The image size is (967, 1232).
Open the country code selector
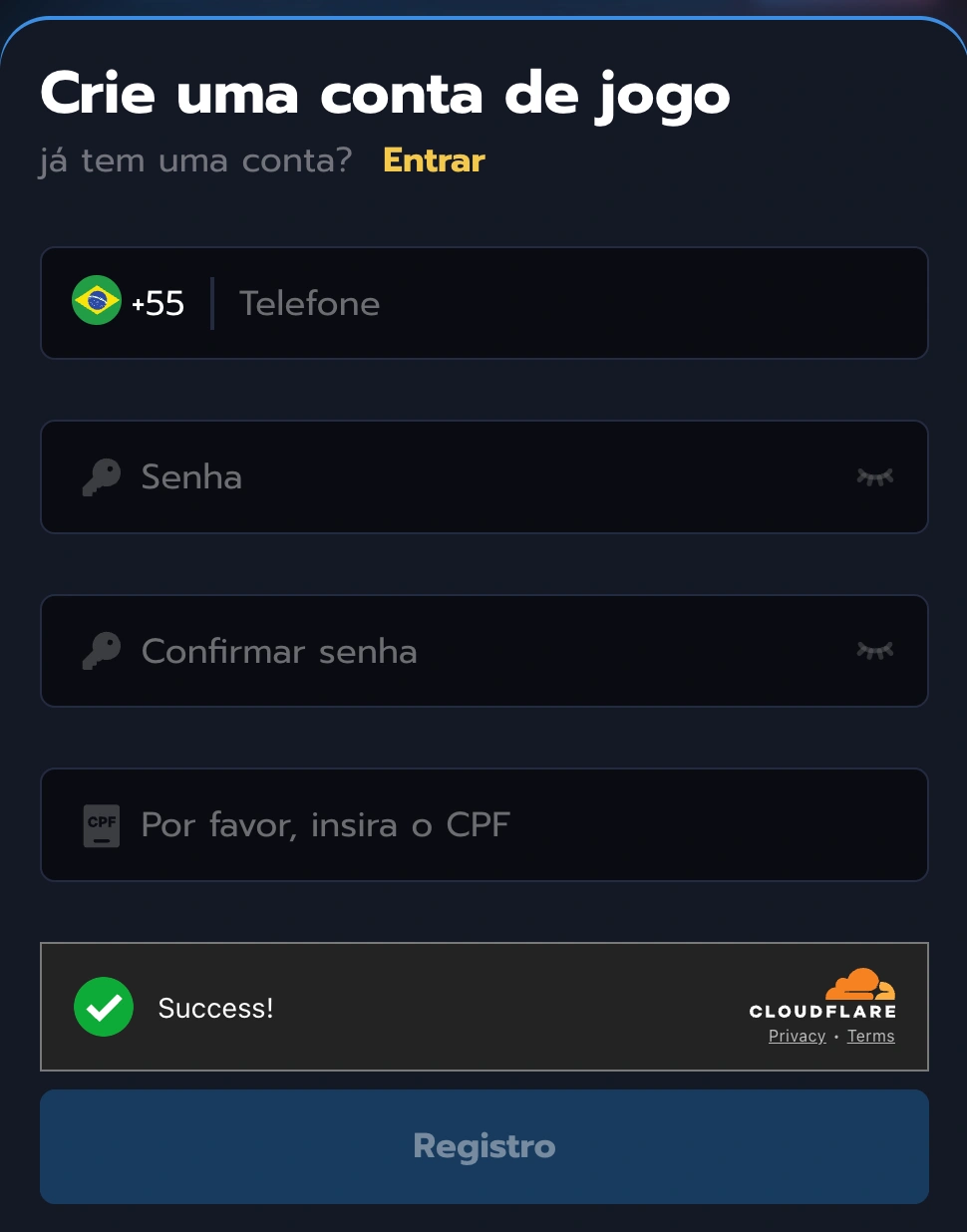[x=129, y=302]
